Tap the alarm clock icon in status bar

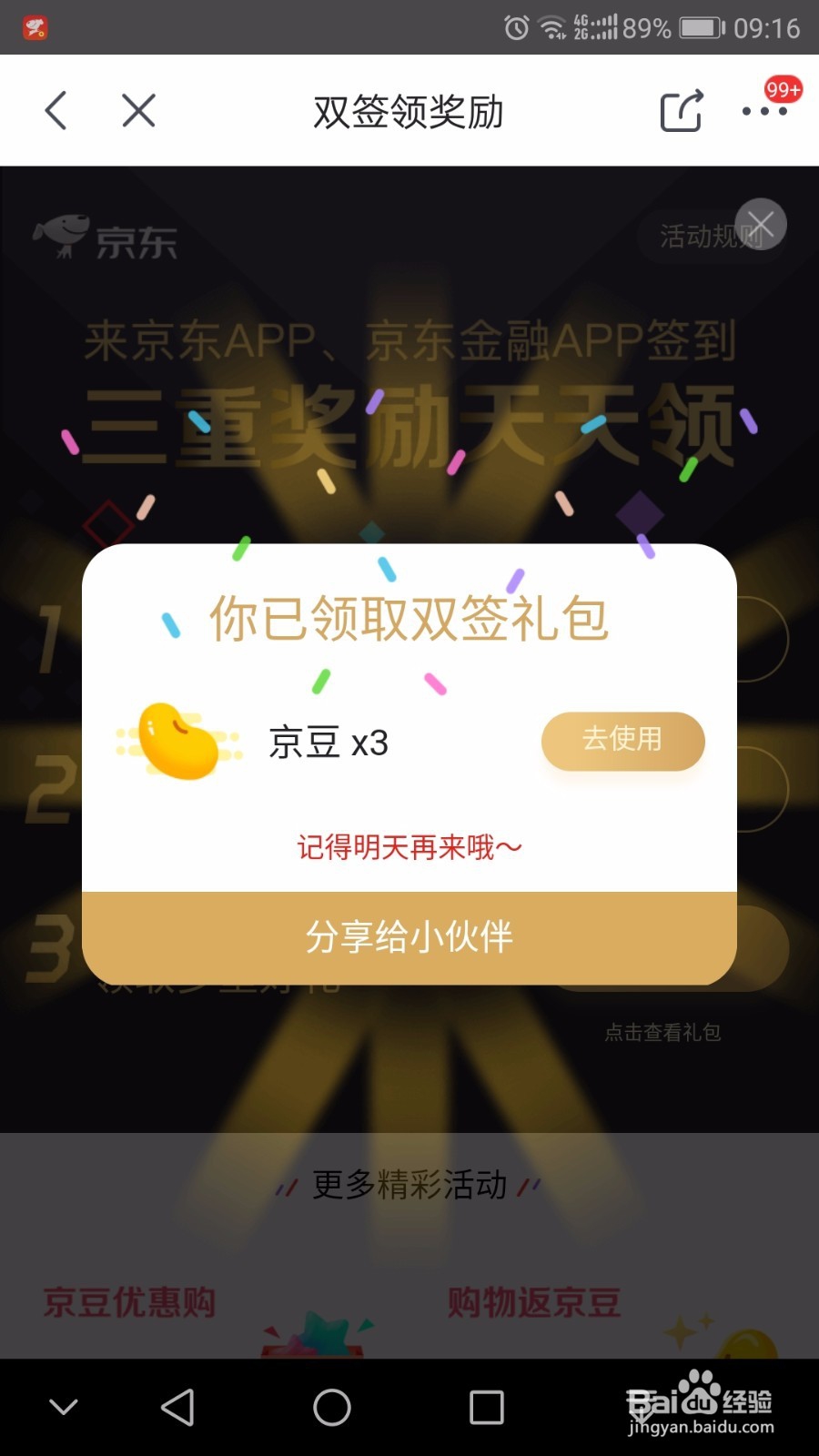[x=514, y=28]
